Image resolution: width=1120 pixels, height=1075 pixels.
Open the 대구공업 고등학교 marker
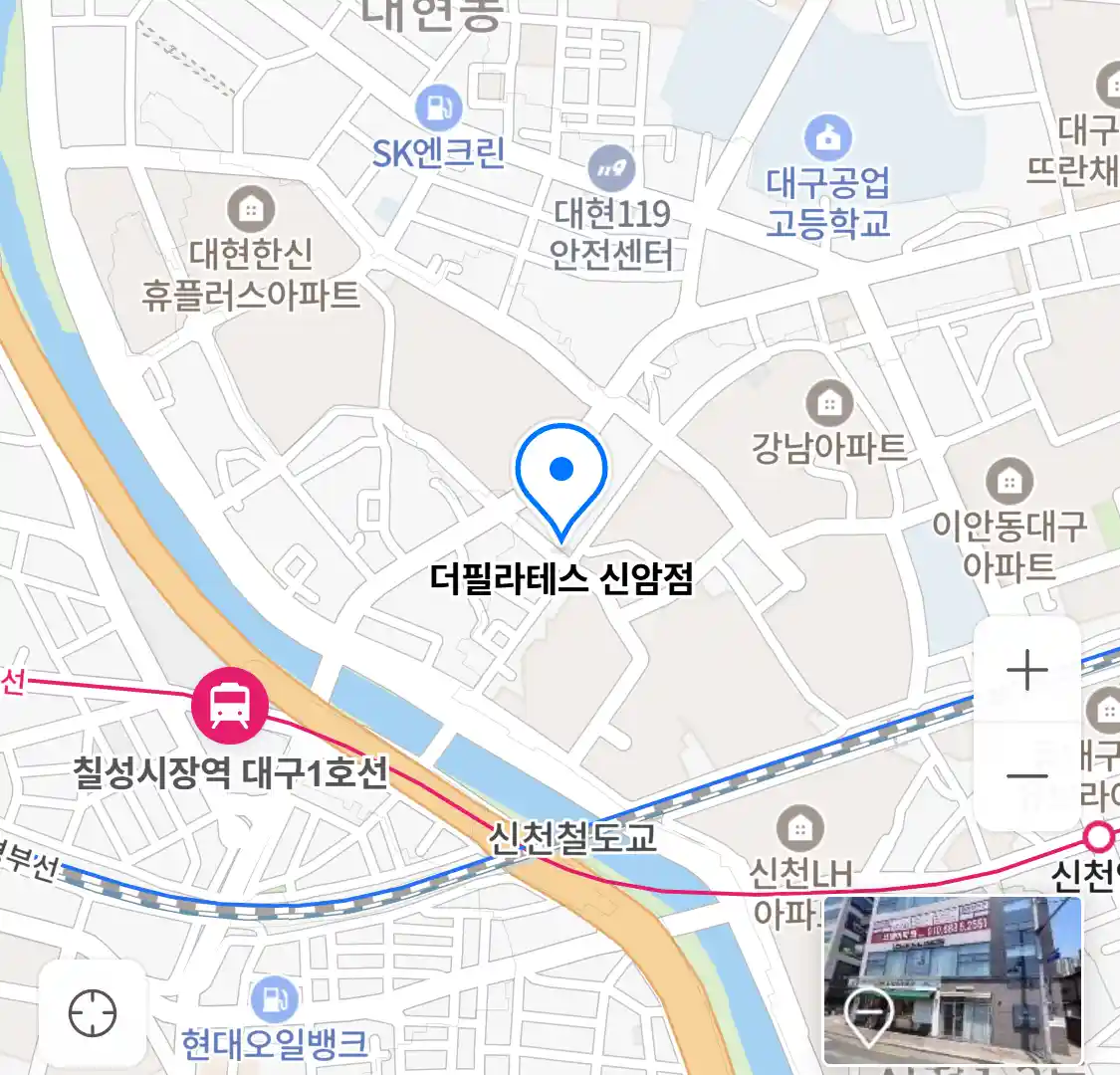[827, 138]
